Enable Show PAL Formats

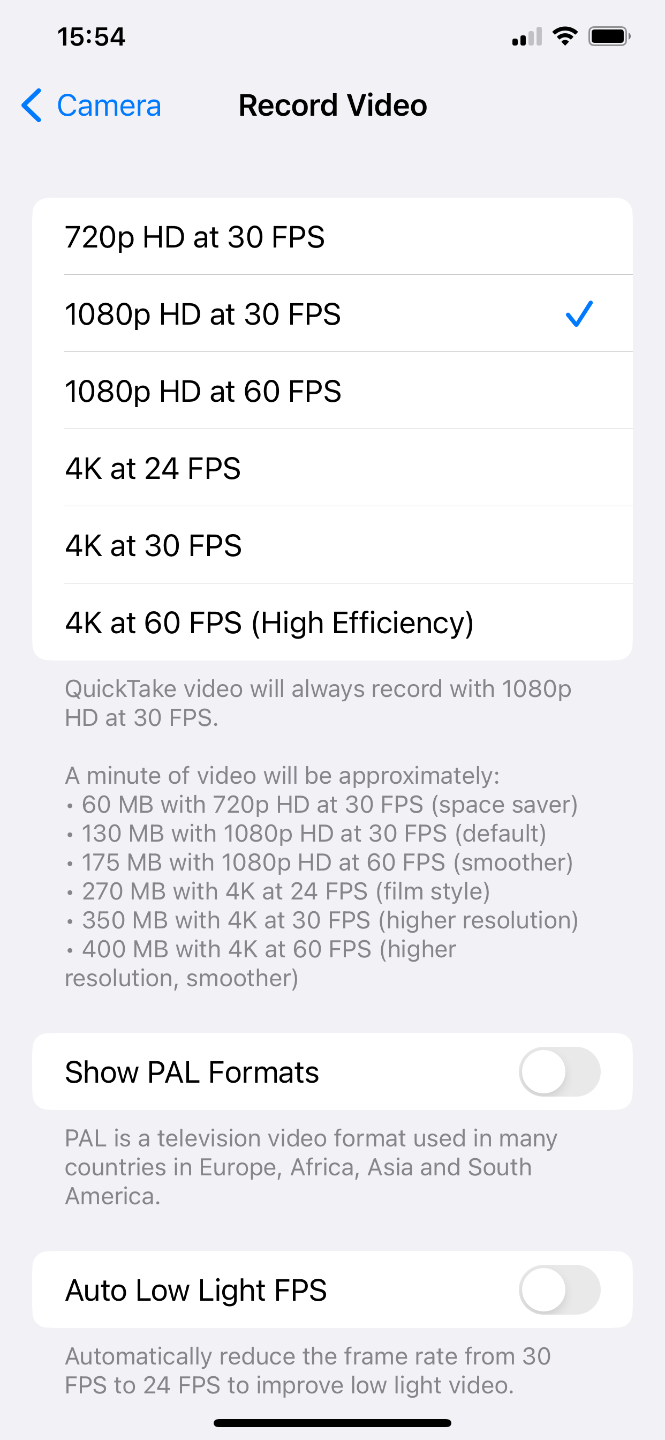click(x=560, y=1072)
